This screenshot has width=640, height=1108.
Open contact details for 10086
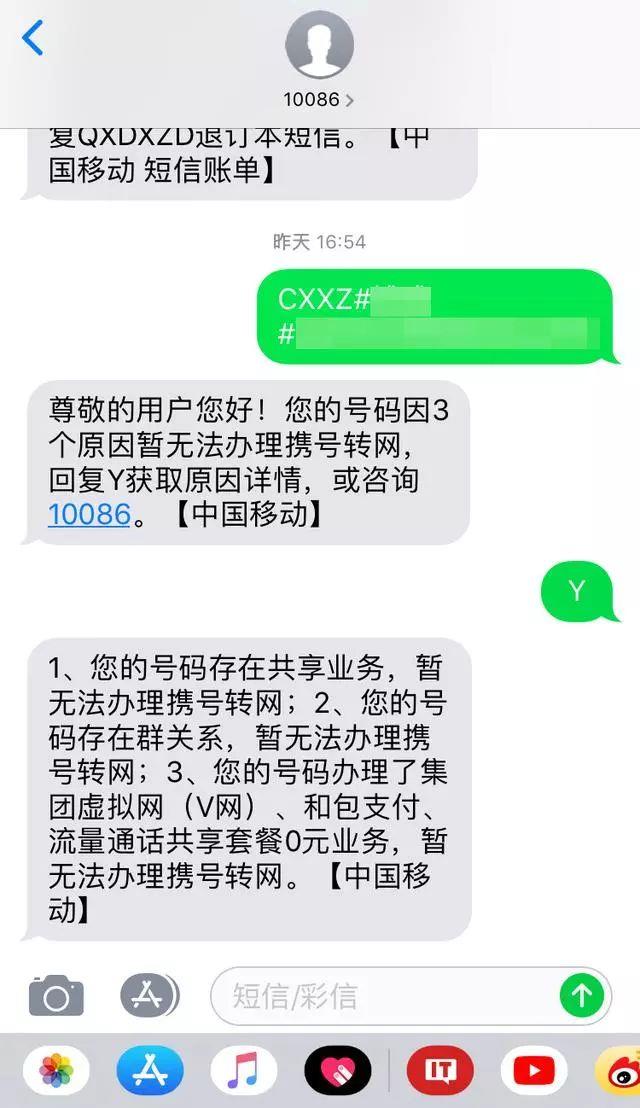(x=319, y=58)
